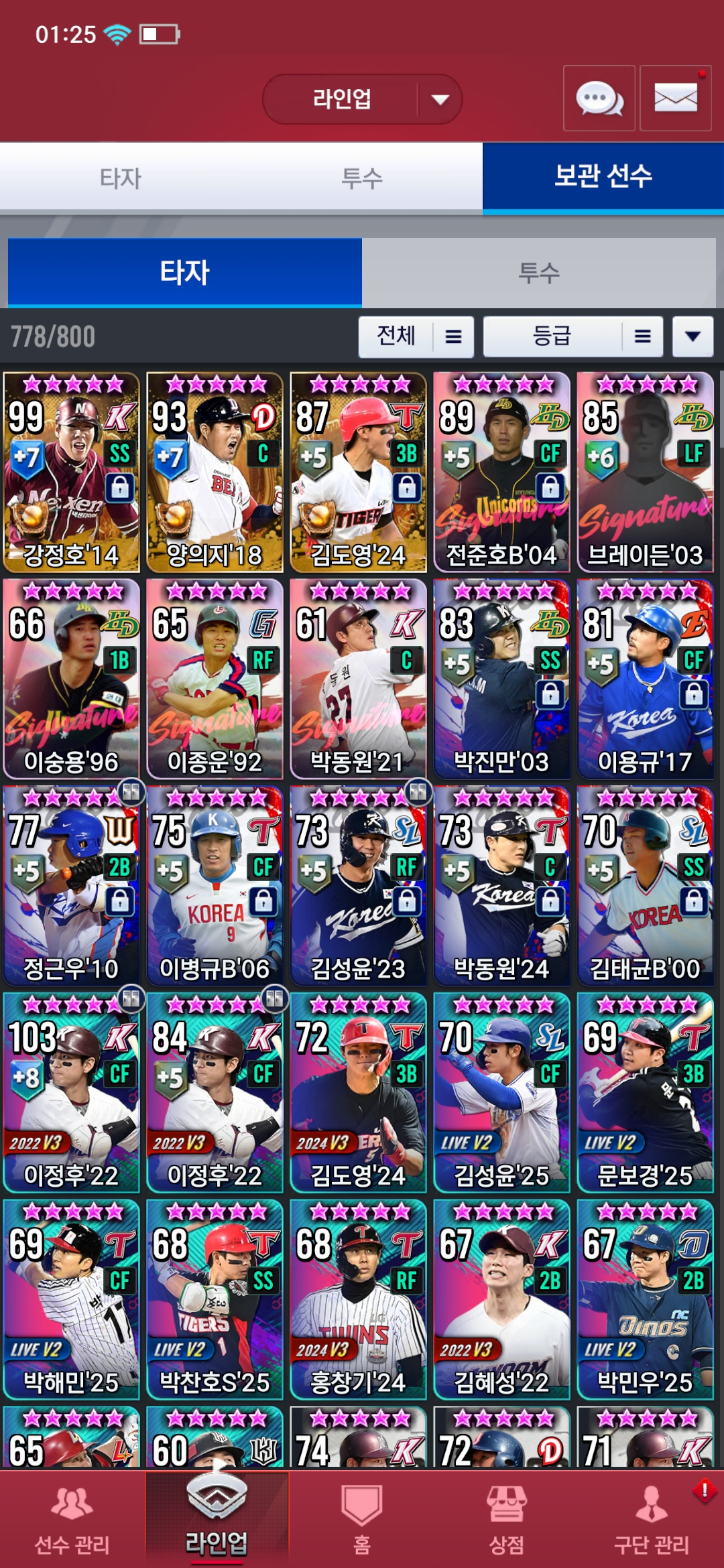Open the mailbox envelope icon

(676, 99)
